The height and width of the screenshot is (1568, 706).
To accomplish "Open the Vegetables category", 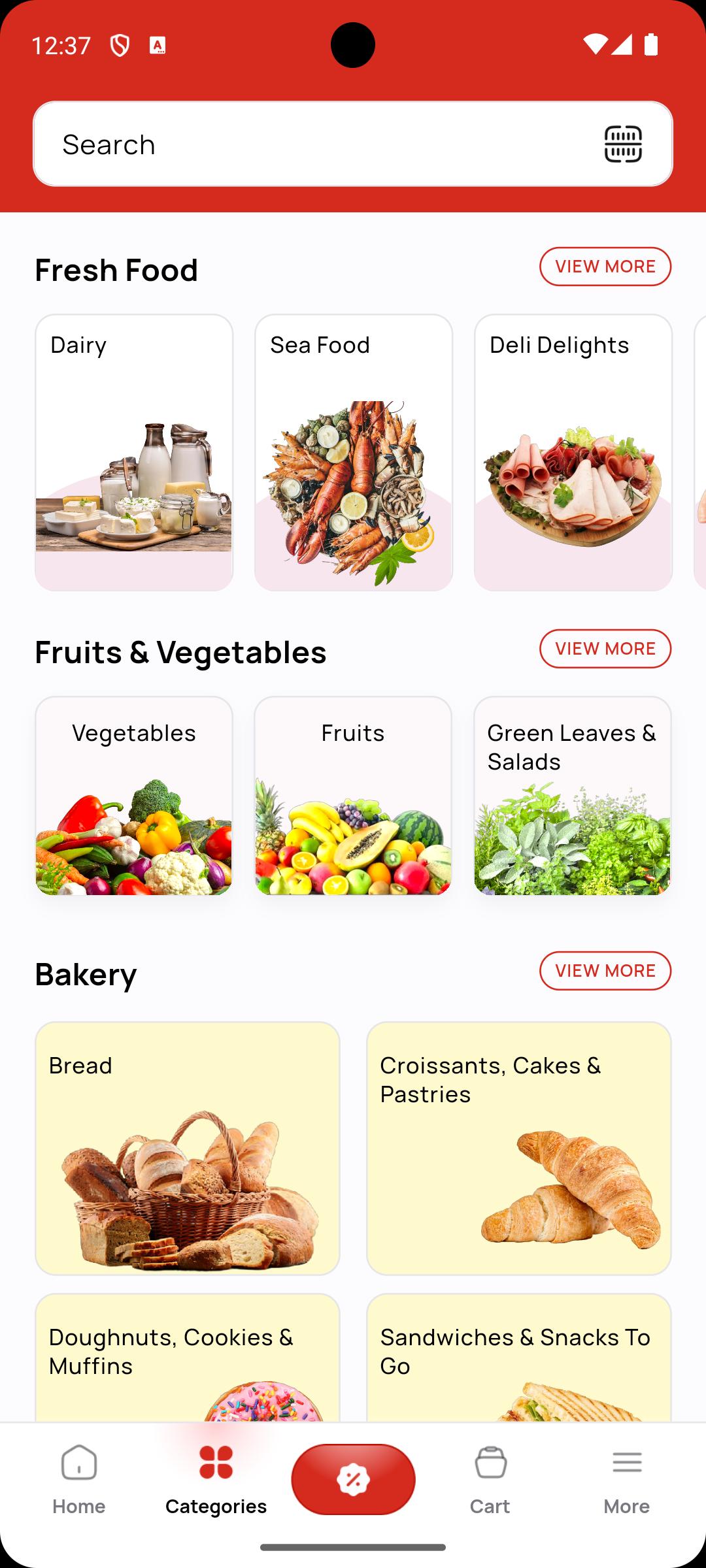I will tap(134, 796).
